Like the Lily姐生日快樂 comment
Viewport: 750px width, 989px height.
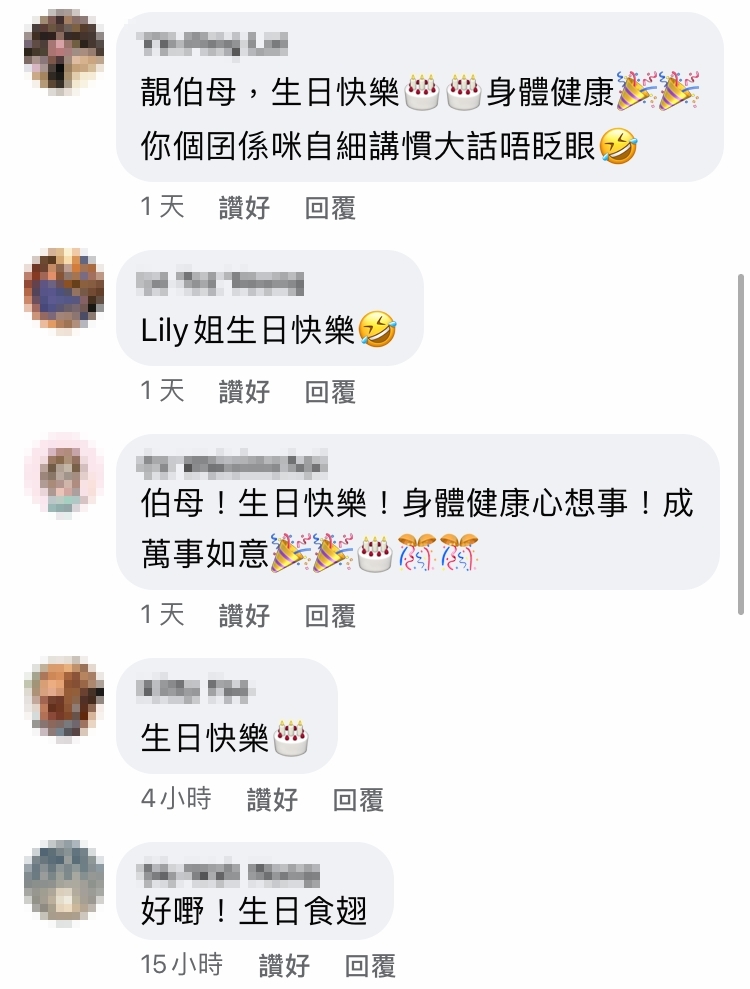click(x=245, y=391)
